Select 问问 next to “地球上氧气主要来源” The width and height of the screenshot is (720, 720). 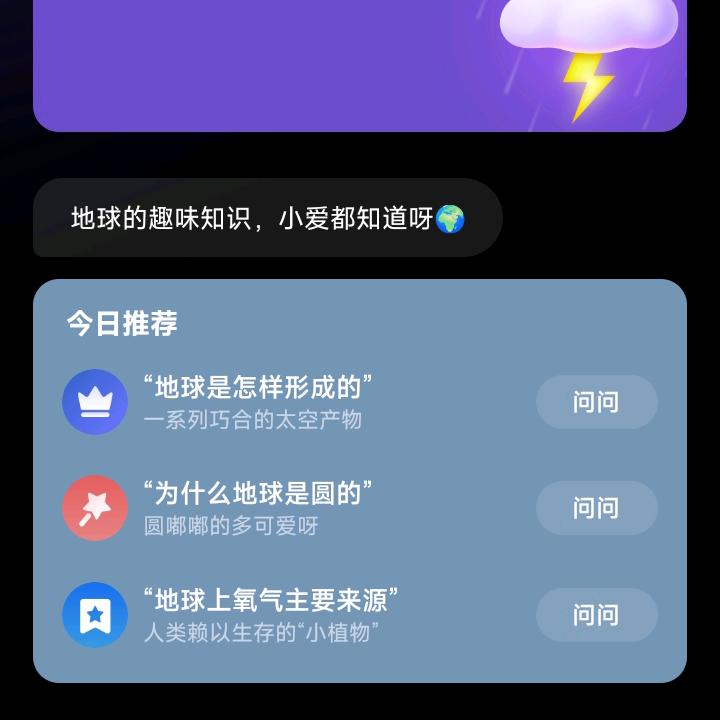[596, 614]
